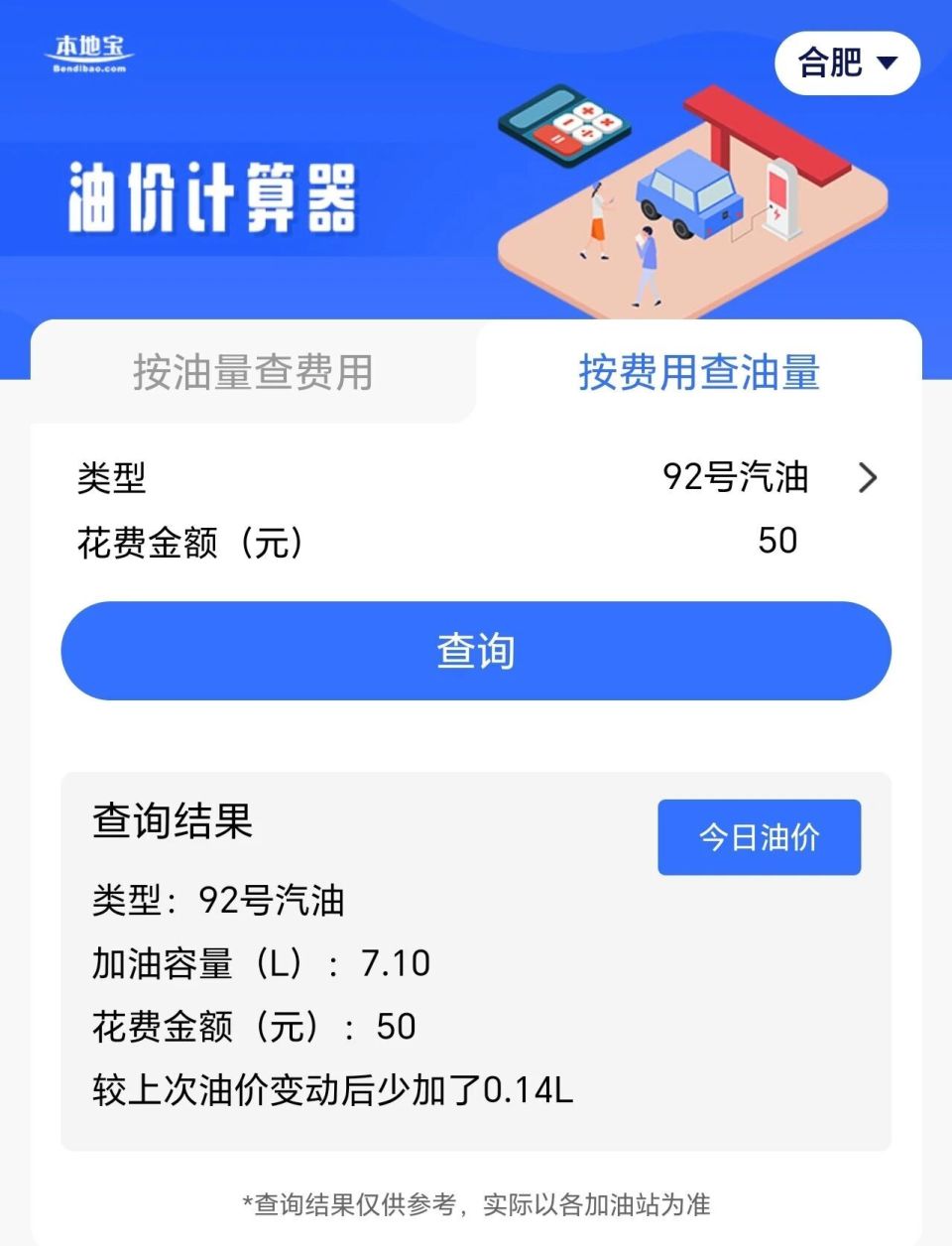
Task: Select the 按费用查油量 tab
Action: [x=700, y=372]
